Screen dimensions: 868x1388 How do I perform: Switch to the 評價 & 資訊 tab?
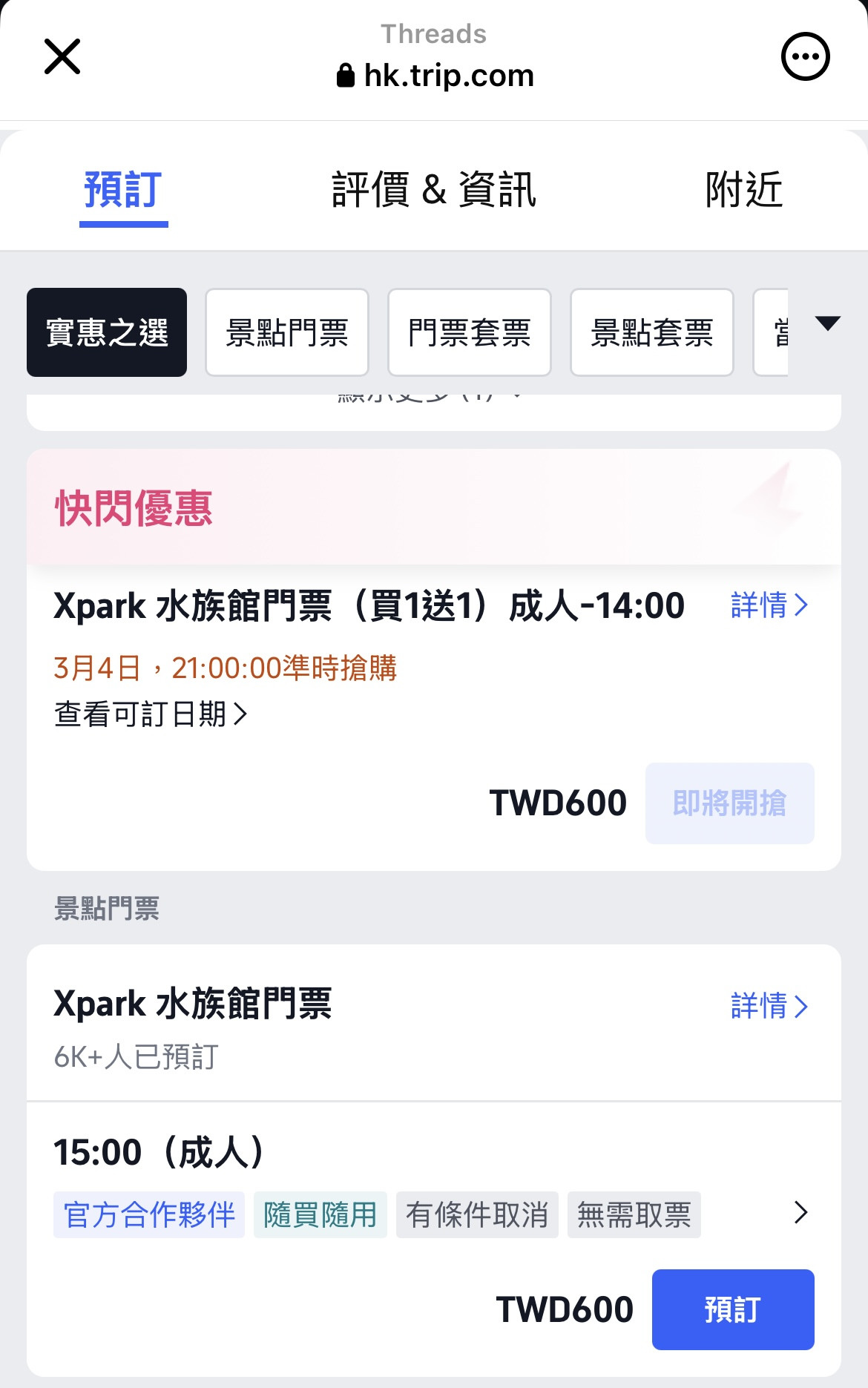click(x=433, y=191)
